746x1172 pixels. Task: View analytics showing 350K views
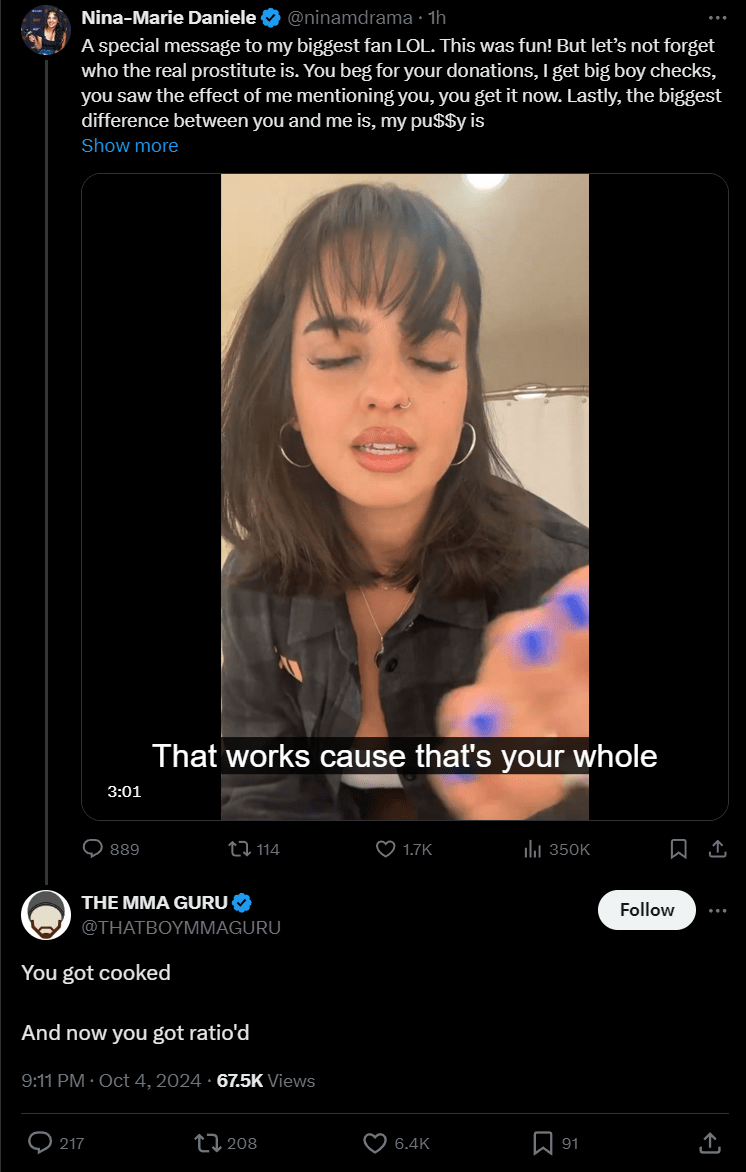tap(533, 849)
